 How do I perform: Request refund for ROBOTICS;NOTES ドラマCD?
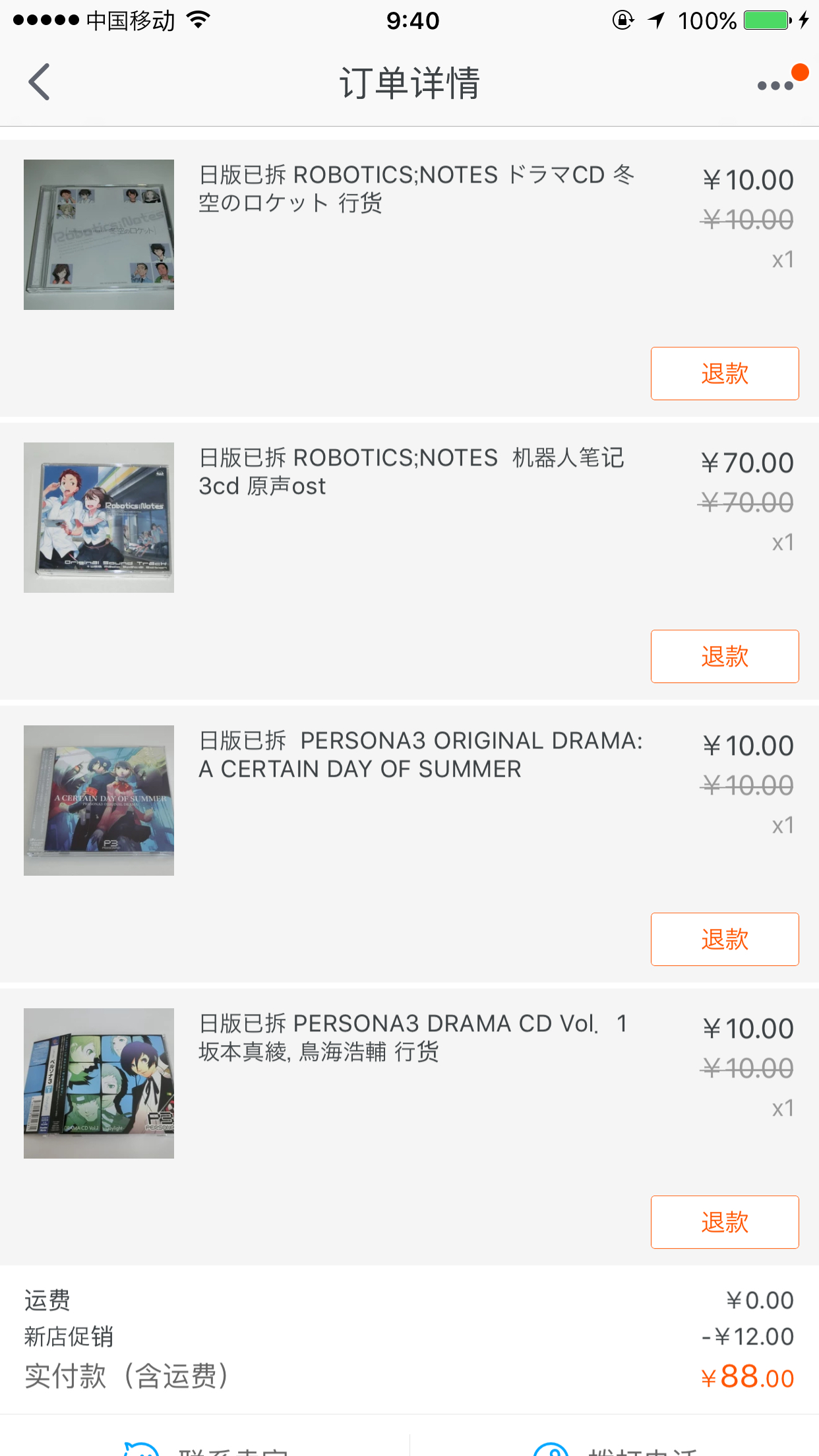[725, 373]
